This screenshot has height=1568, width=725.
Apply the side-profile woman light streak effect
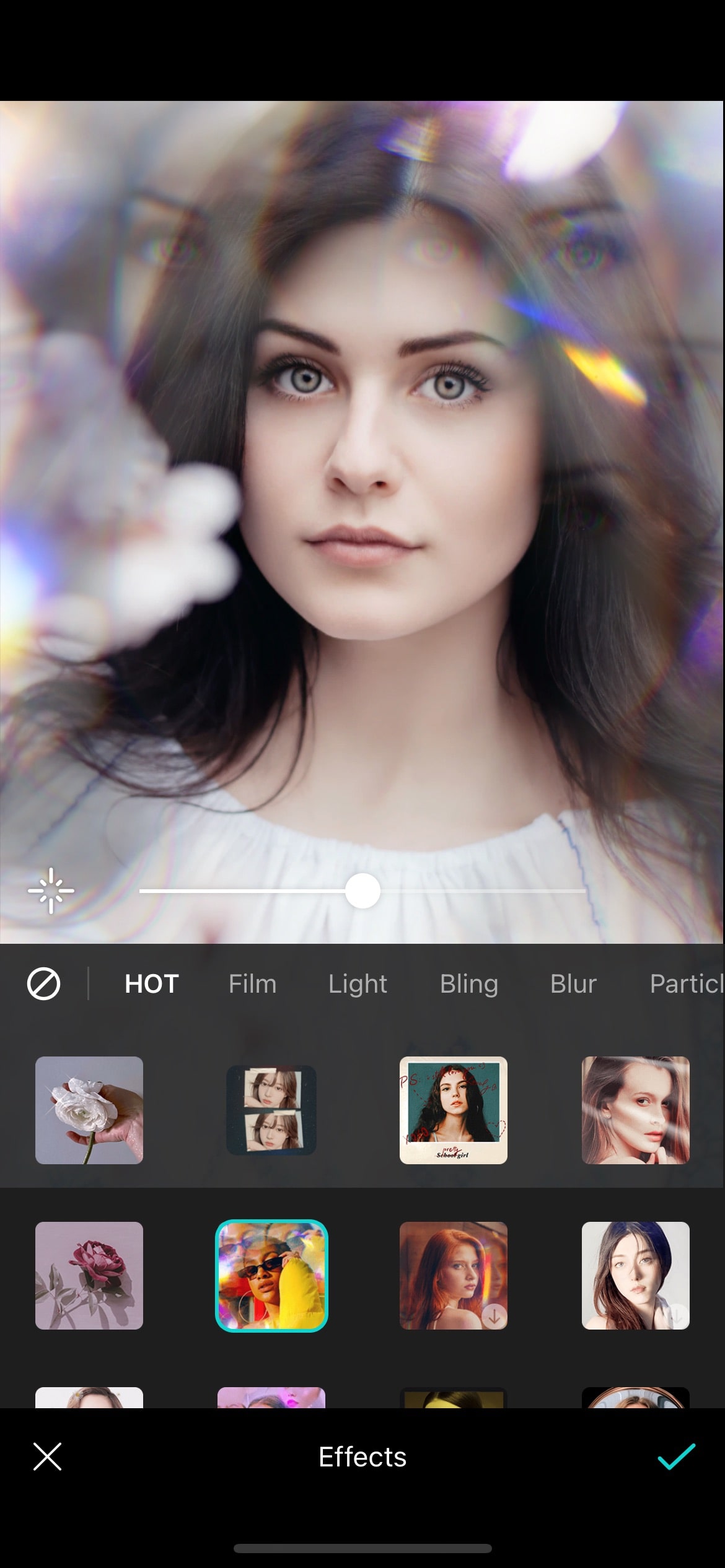click(636, 1110)
